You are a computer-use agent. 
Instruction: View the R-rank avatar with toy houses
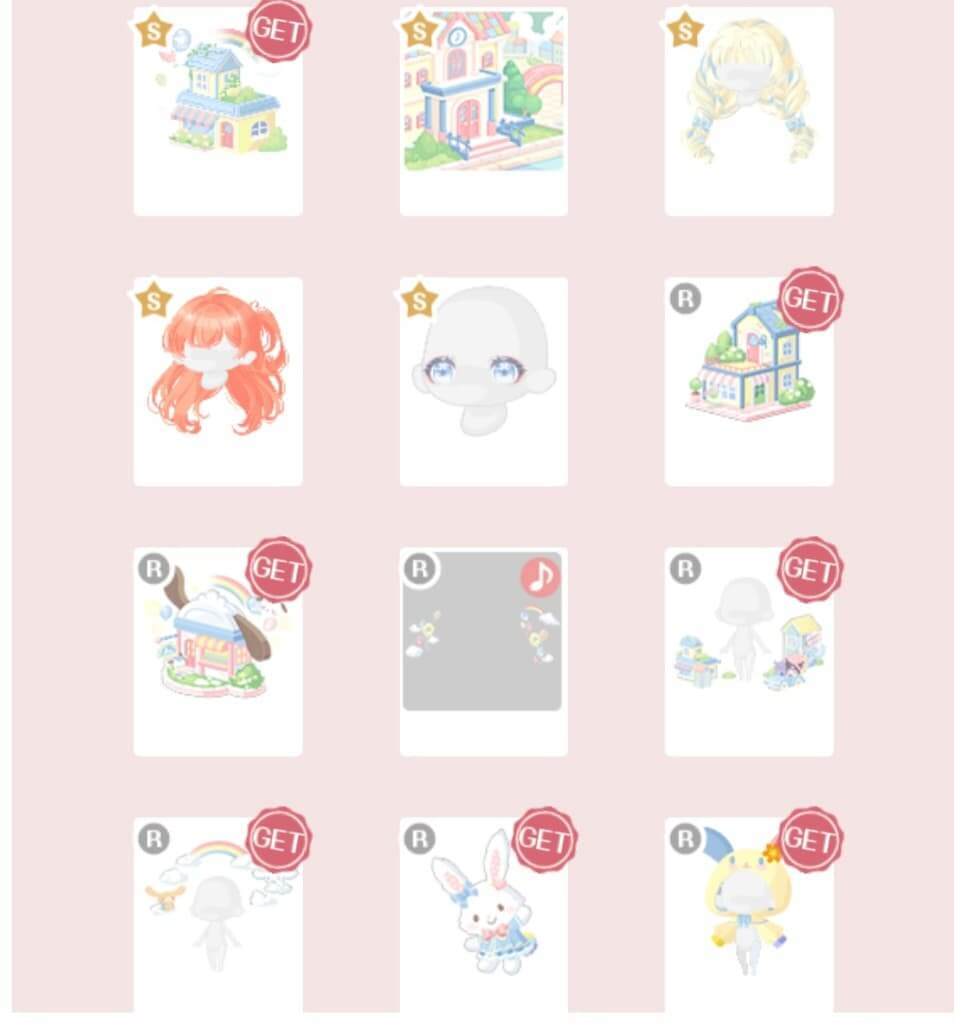point(748,650)
